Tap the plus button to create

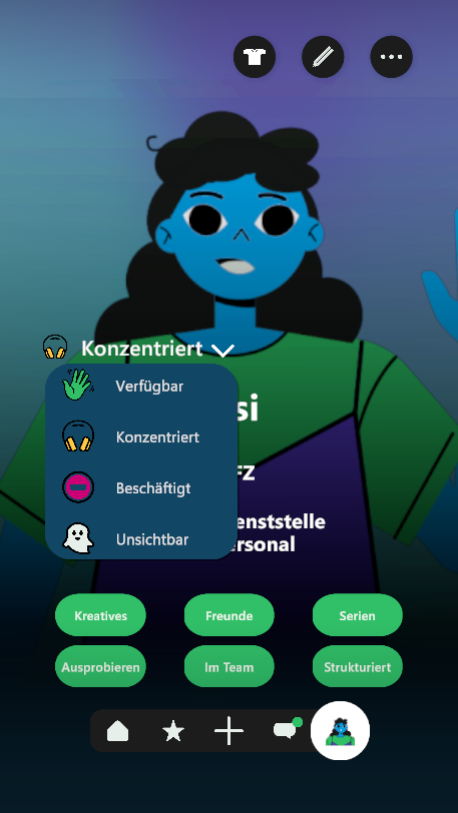point(229,731)
